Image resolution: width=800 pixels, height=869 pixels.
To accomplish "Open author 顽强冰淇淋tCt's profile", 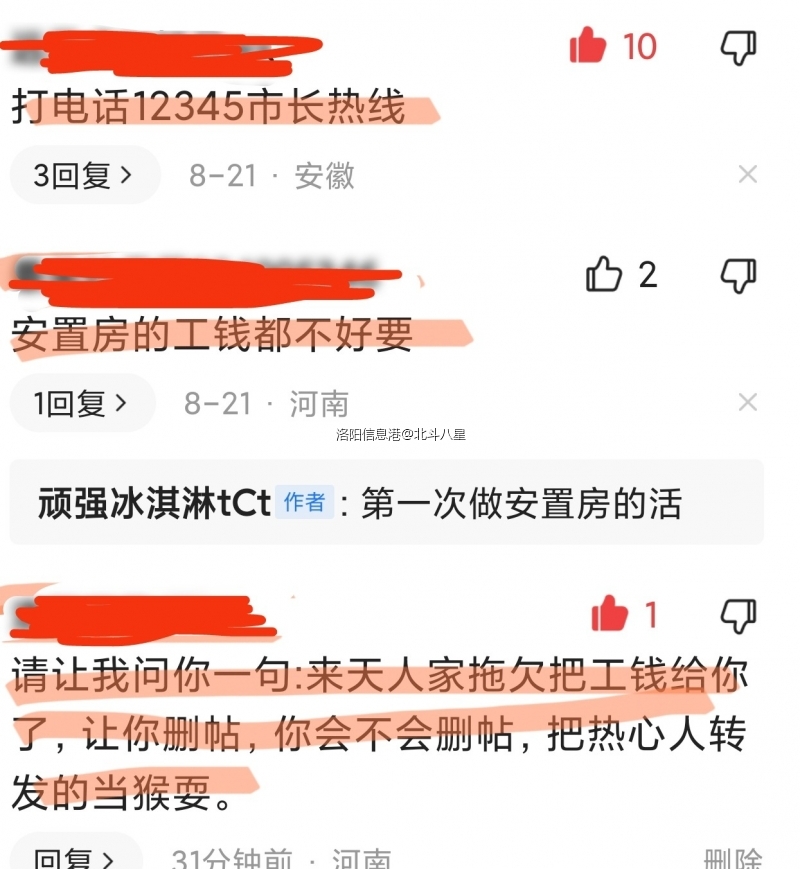I will (x=154, y=503).
